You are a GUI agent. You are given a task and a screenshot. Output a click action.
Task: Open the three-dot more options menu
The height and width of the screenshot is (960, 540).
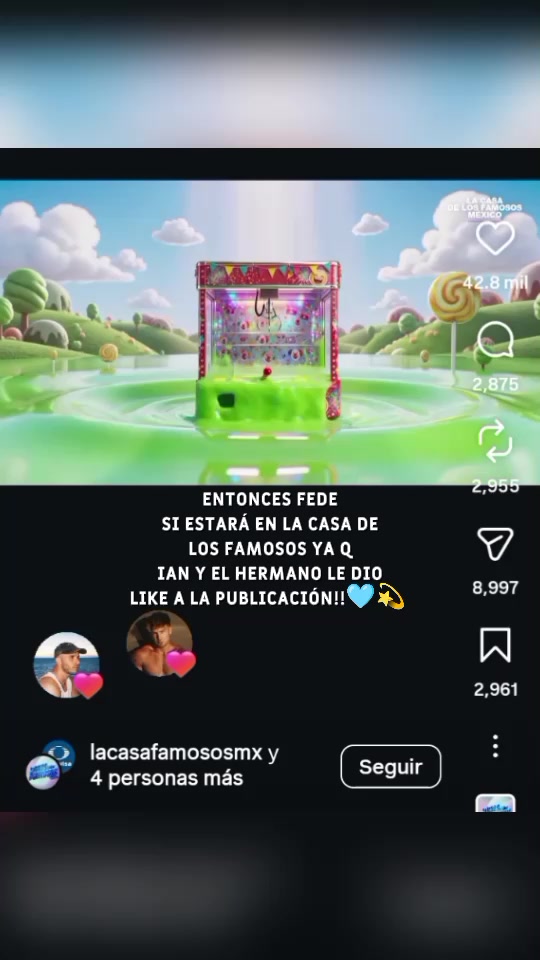[495, 746]
